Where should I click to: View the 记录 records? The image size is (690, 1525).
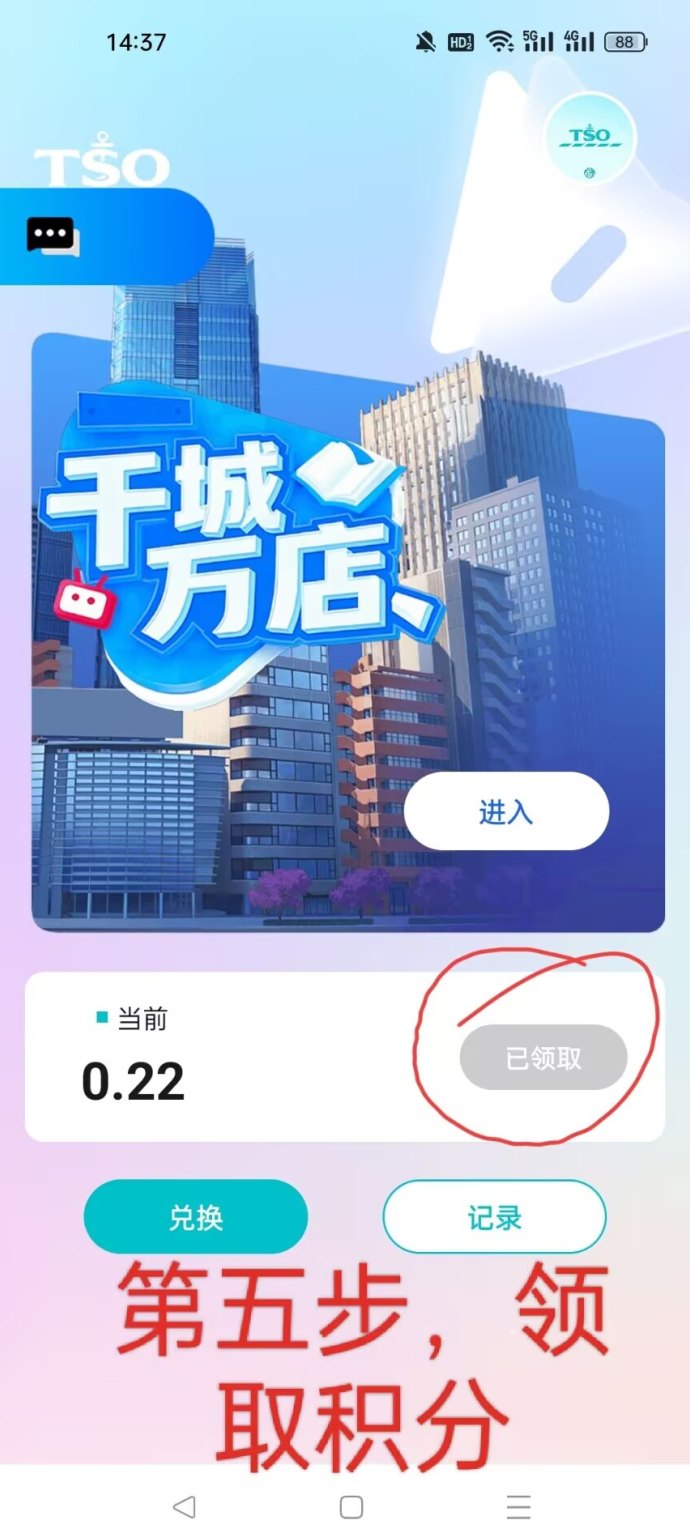pos(494,1217)
